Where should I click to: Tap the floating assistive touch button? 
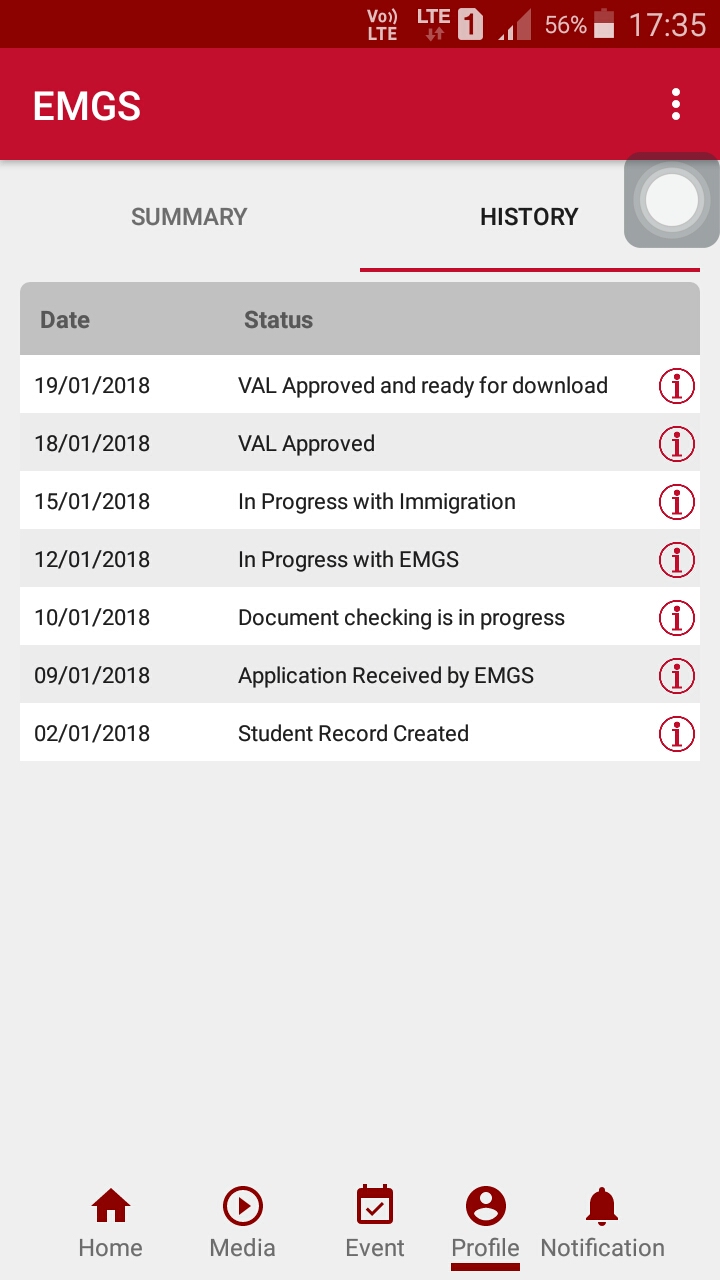coord(671,200)
